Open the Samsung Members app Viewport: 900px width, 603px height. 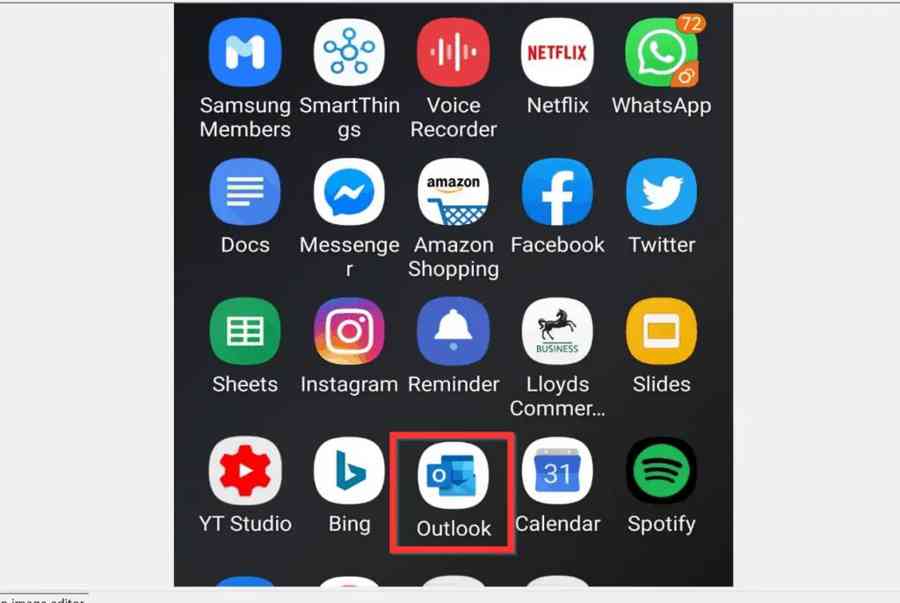coord(245,53)
